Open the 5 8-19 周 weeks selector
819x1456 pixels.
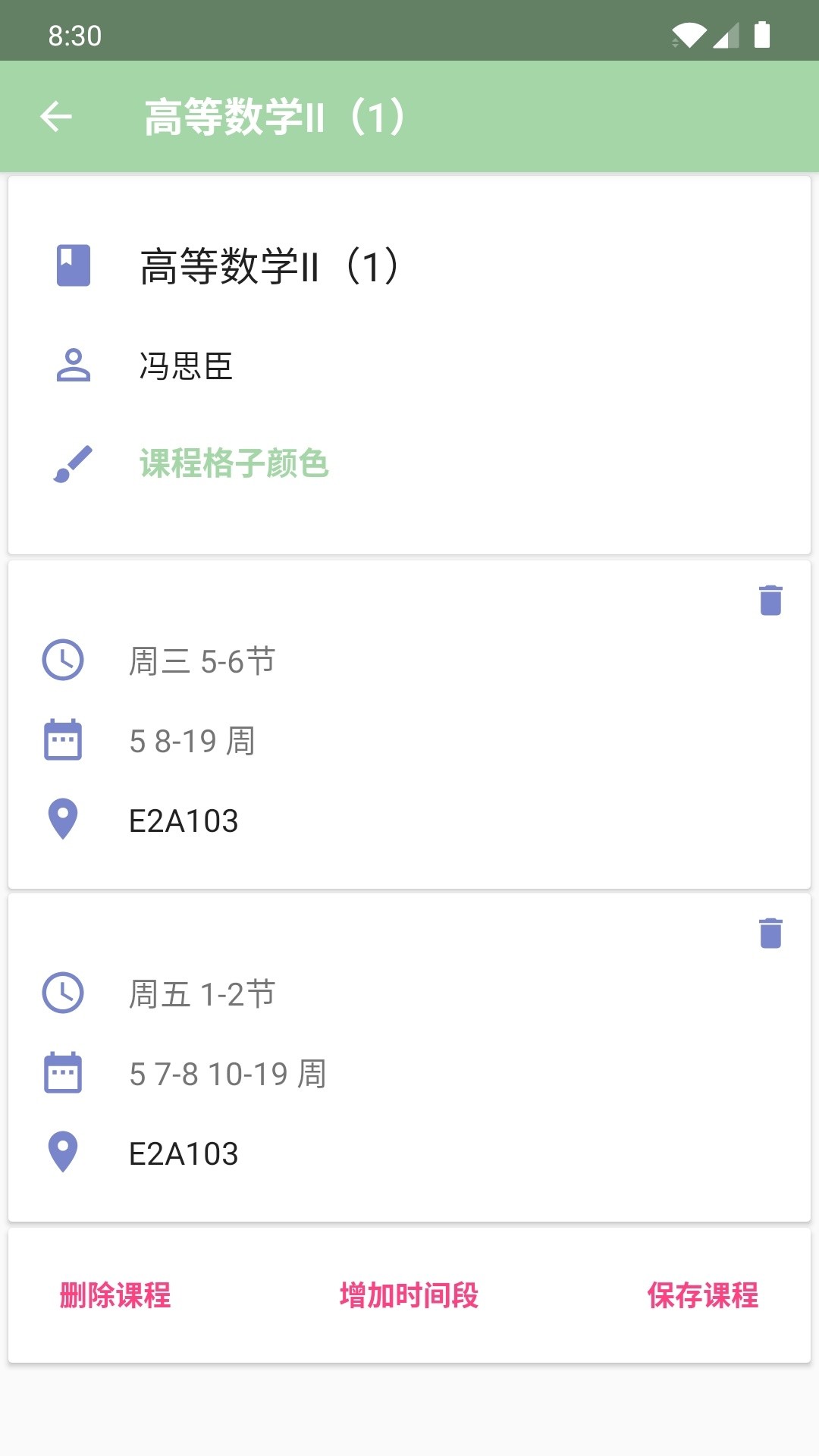(x=192, y=741)
